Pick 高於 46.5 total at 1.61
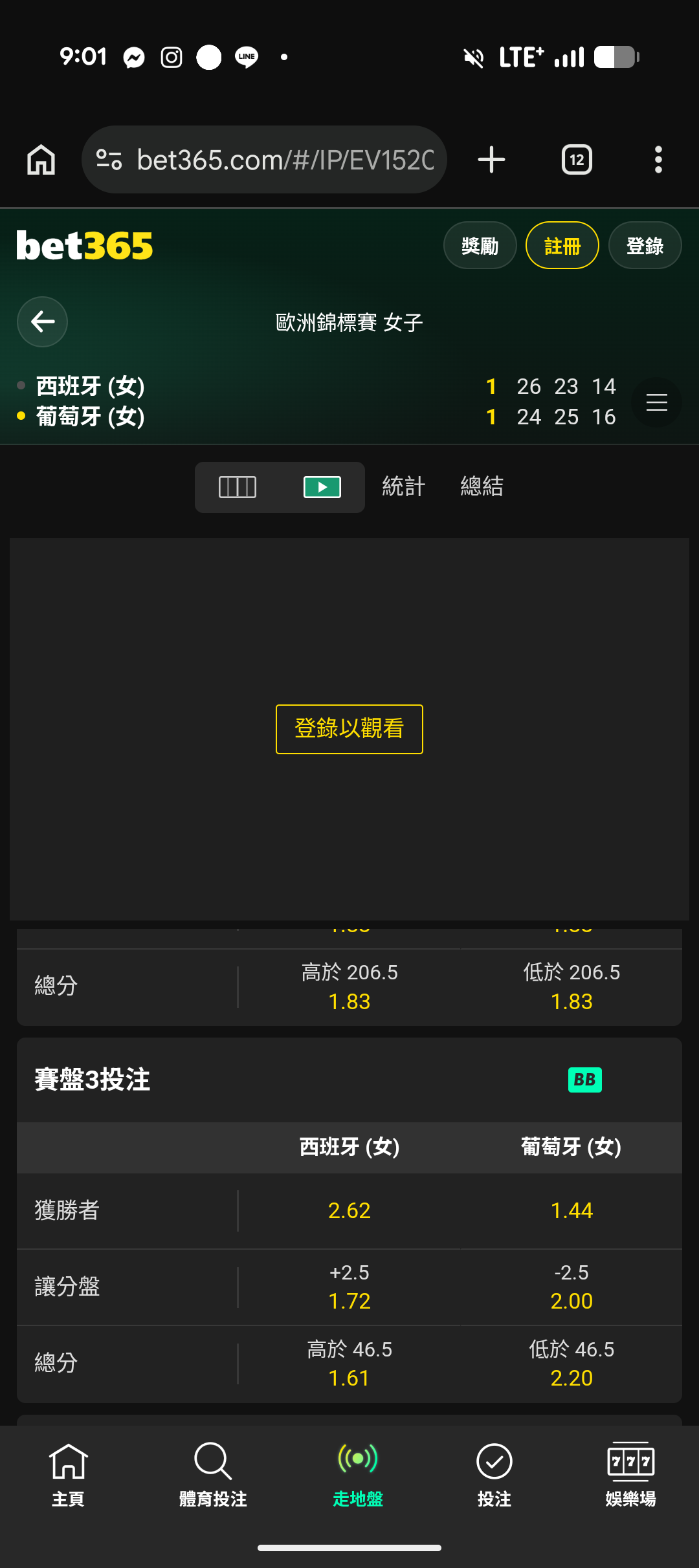The height and width of the screenshot is (1568, 699). (349, 1364)
